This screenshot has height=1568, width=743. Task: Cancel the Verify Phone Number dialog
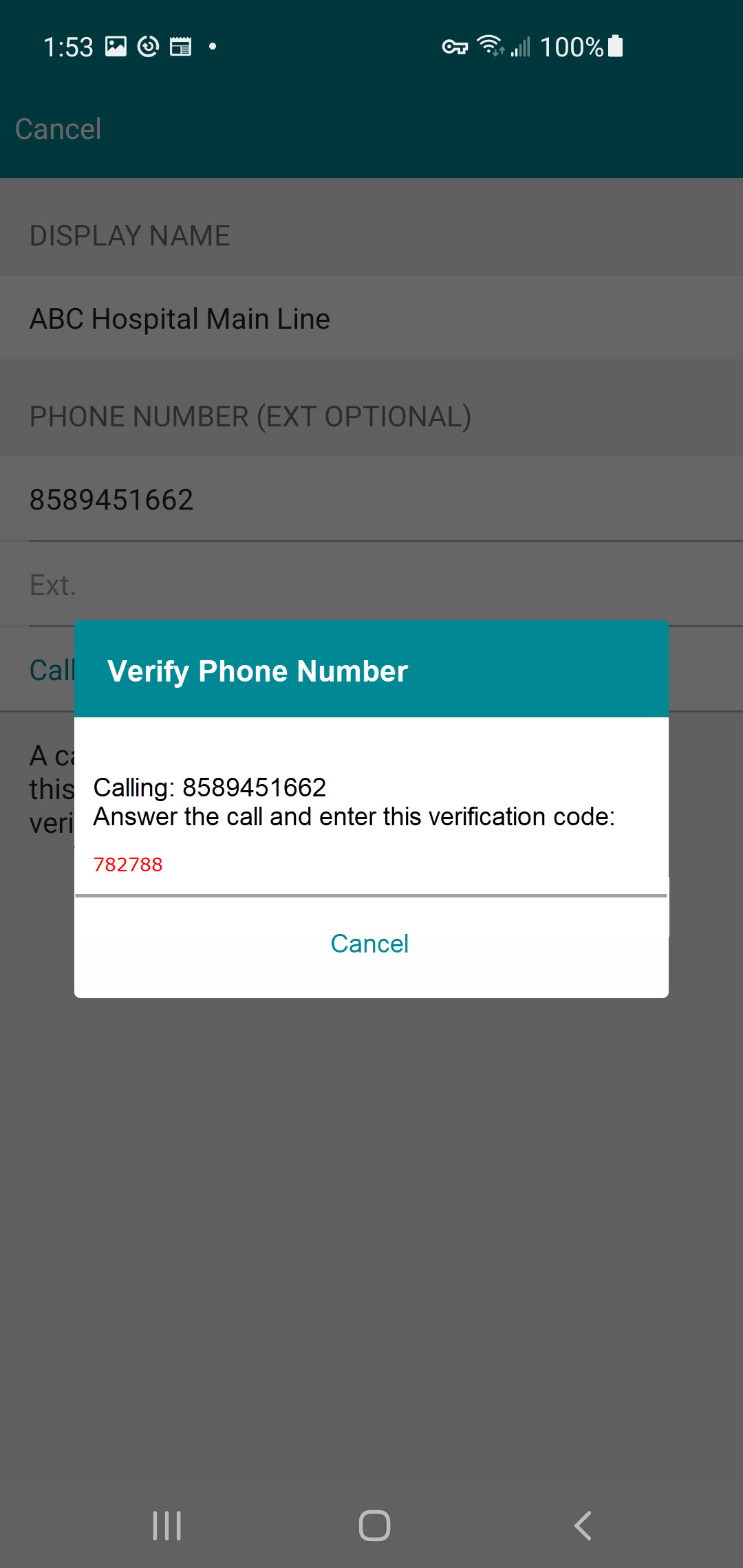(x=369, y=944)
